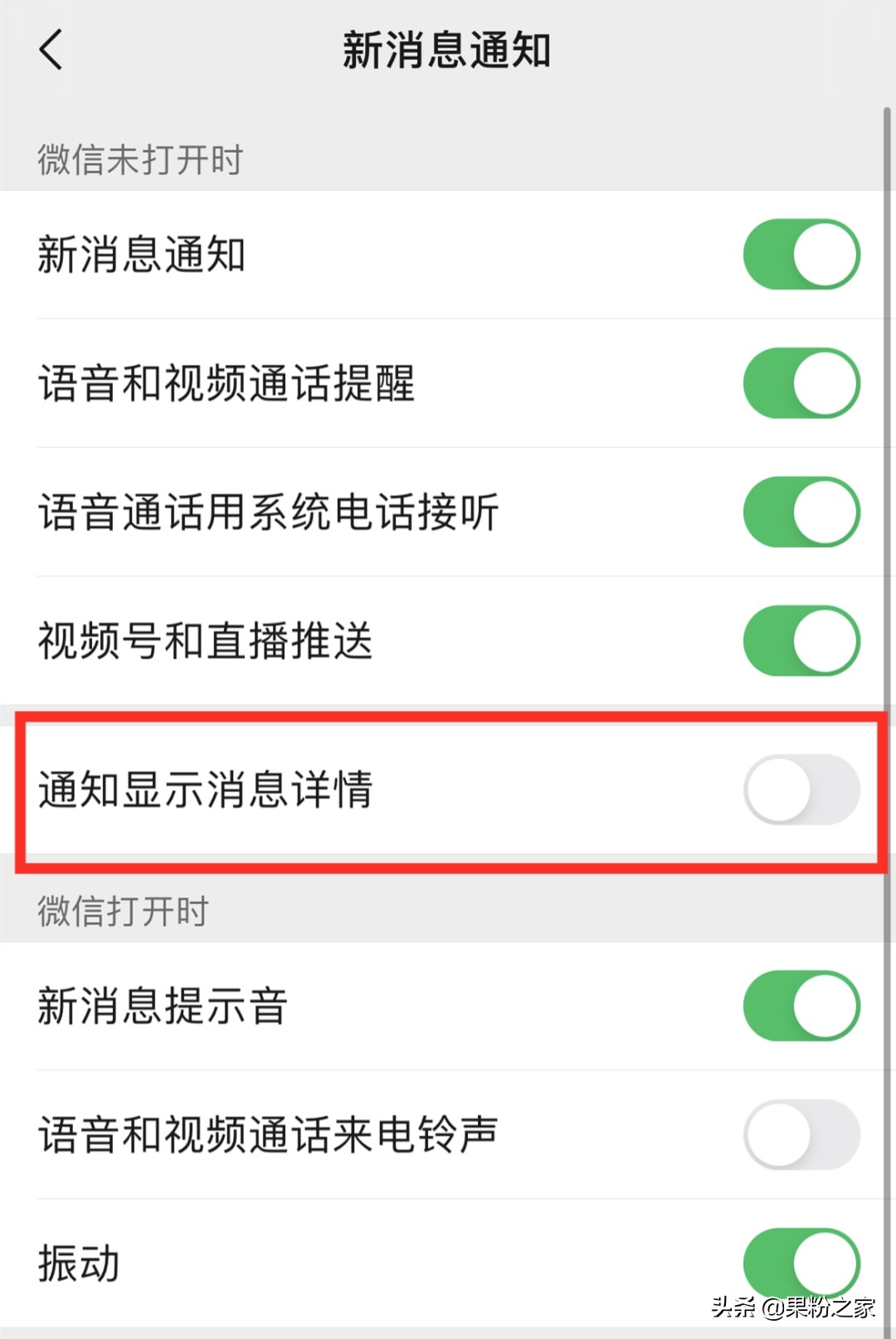The width and height of the screenshot is (896, 1339).
Task: Select the 振动 row label
Action: (79, 1263)
